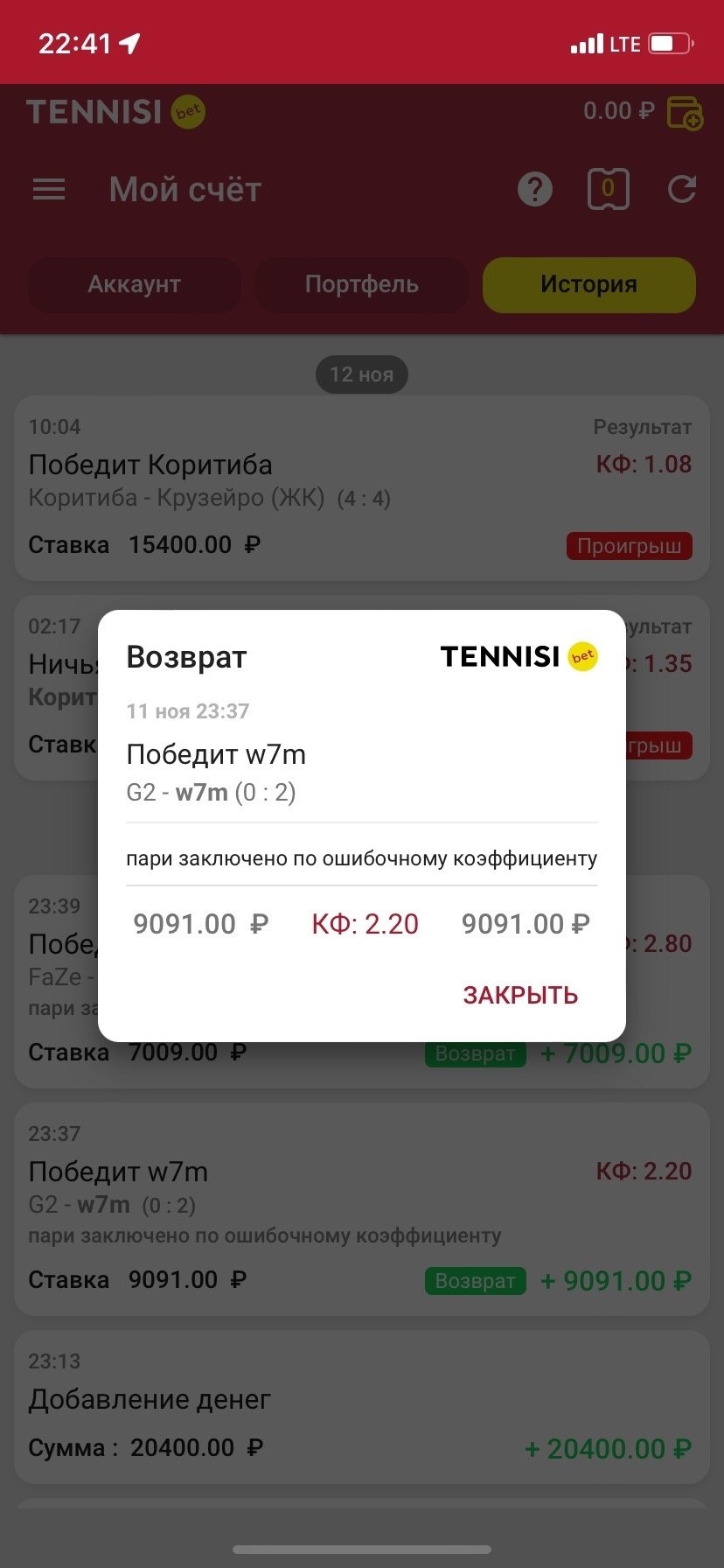Open the bet slip coupon icon
This screenshot has height=1568, width=724.
pos(608,189)
